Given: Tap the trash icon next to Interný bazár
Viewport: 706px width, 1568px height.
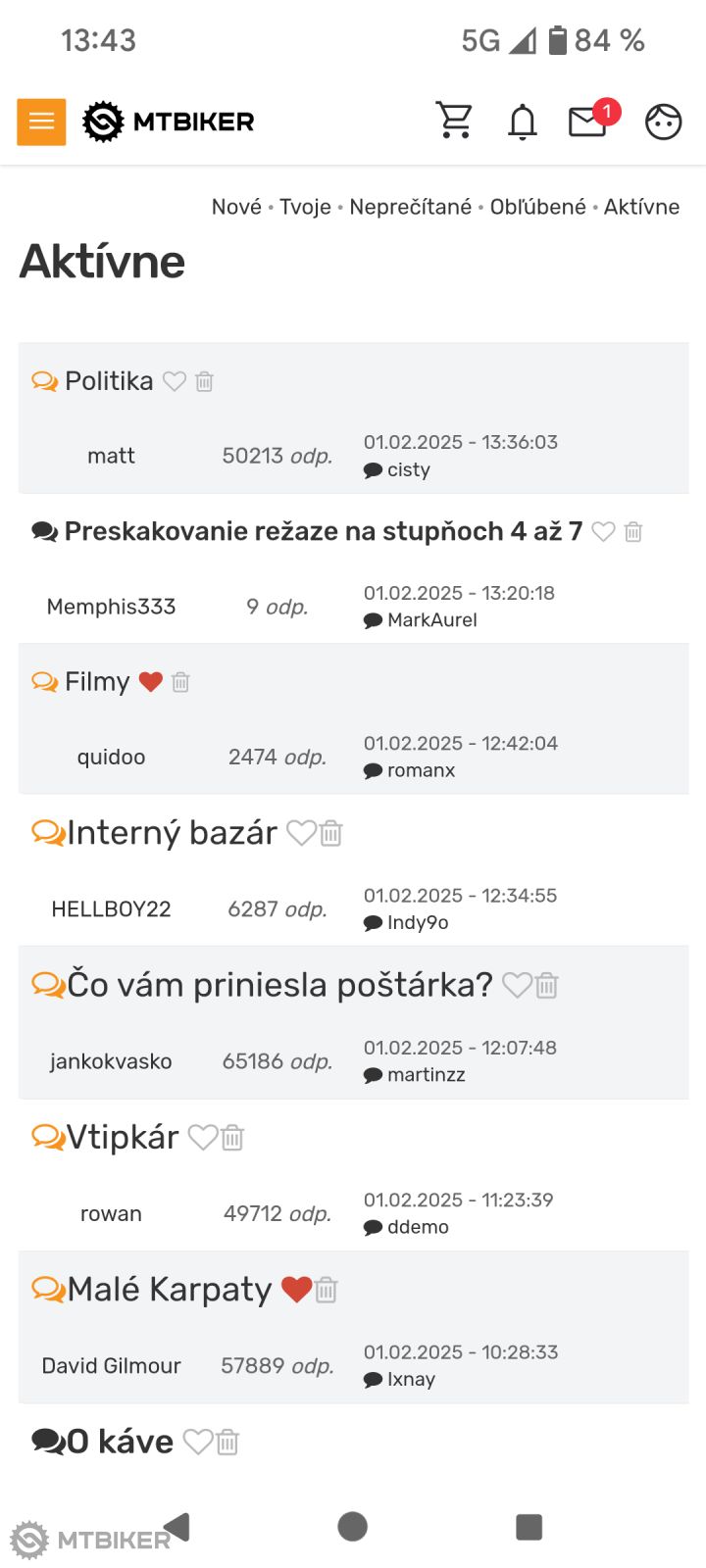Looking at the screenshot, I should click(331, 833).
